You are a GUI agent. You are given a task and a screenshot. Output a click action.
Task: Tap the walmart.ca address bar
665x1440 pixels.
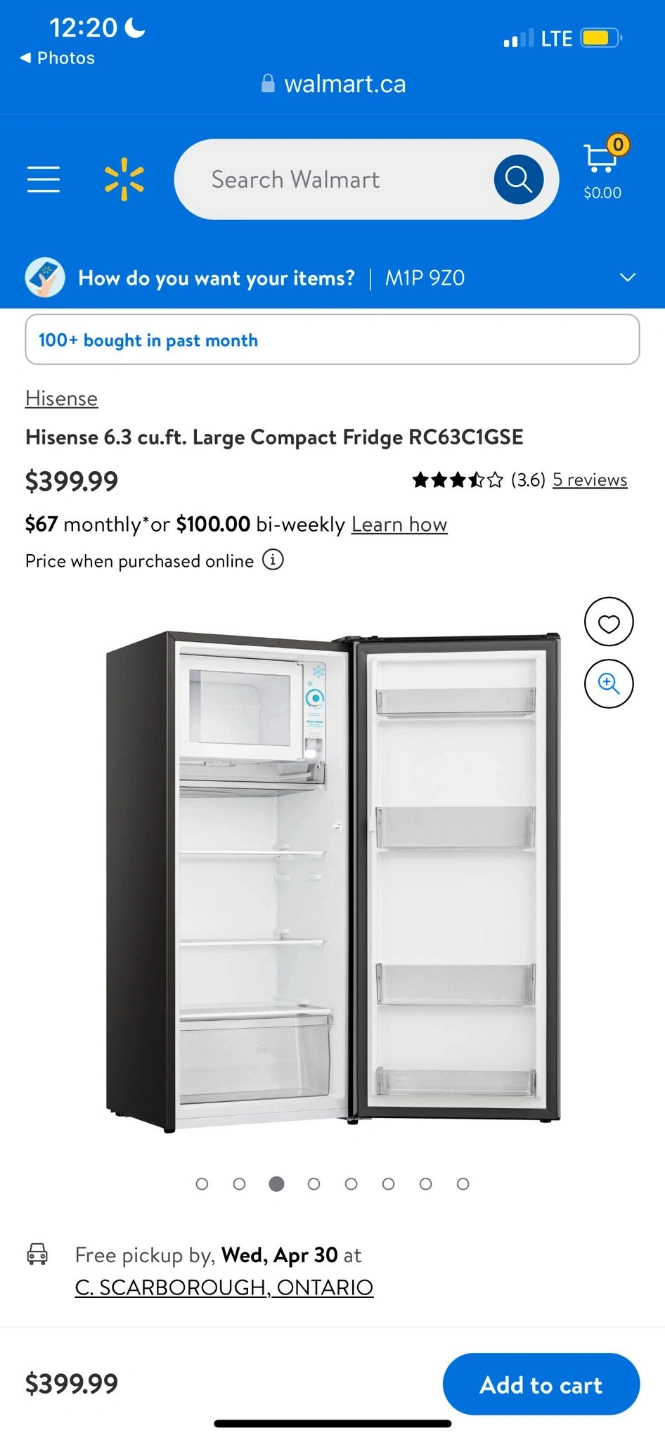(x=333, y=84)
